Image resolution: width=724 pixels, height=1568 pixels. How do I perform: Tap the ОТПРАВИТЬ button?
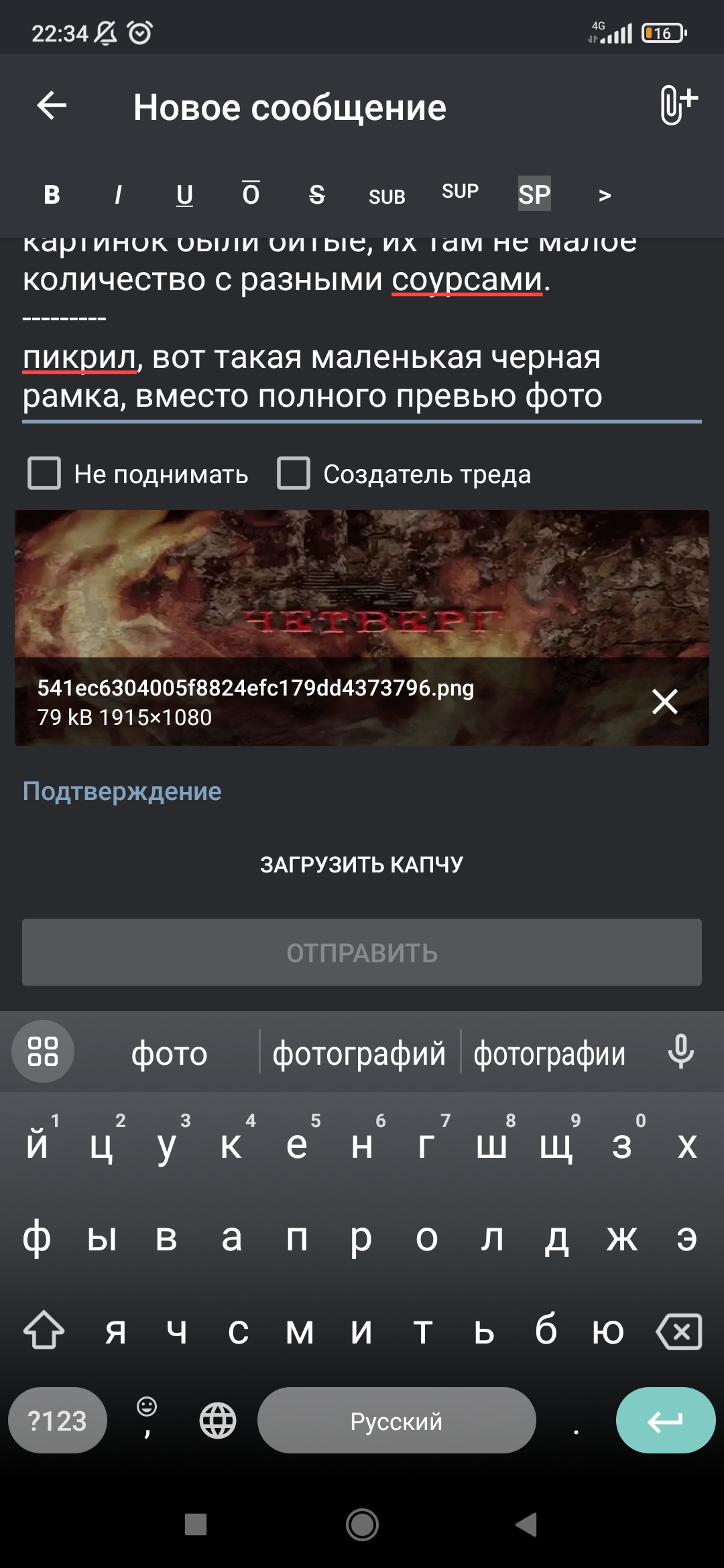362,952
